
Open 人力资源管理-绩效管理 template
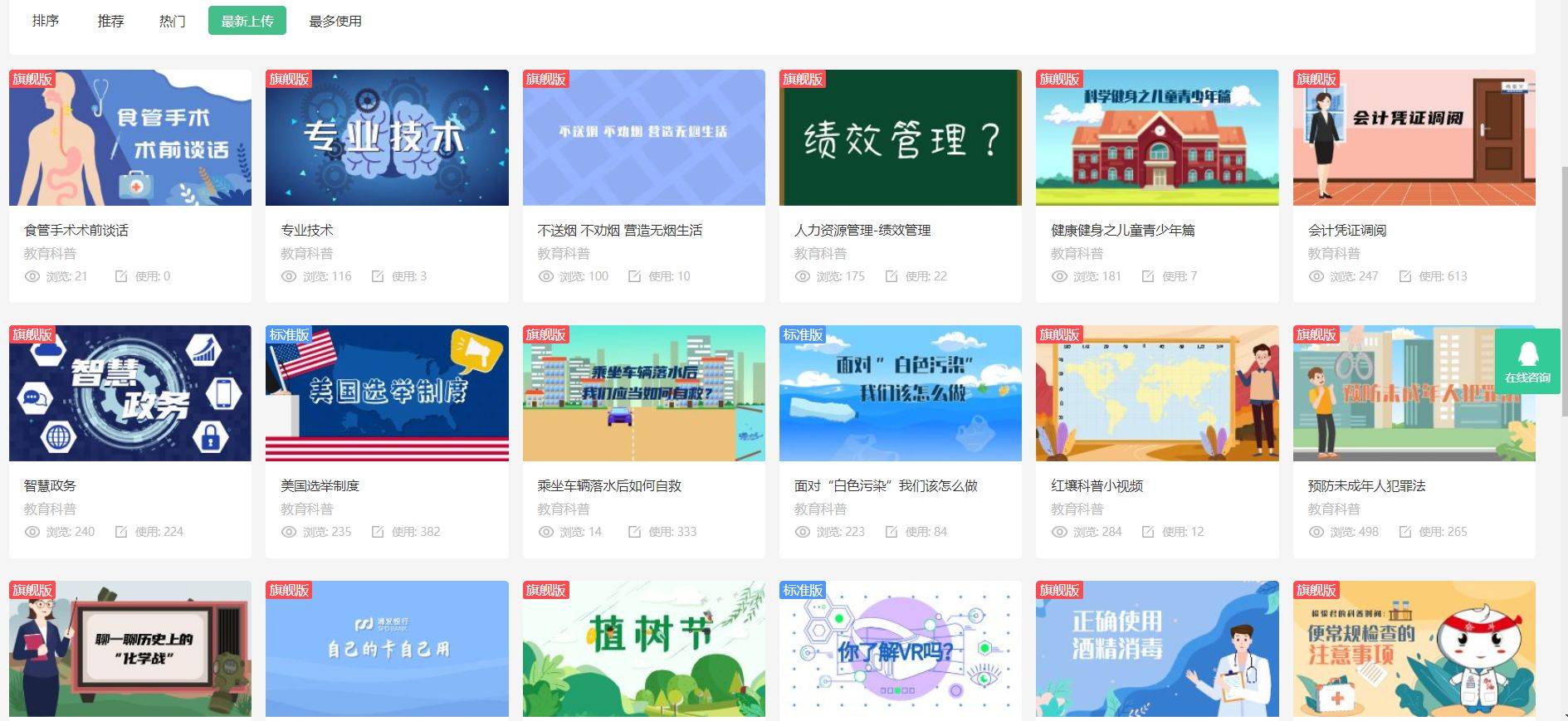900,138
